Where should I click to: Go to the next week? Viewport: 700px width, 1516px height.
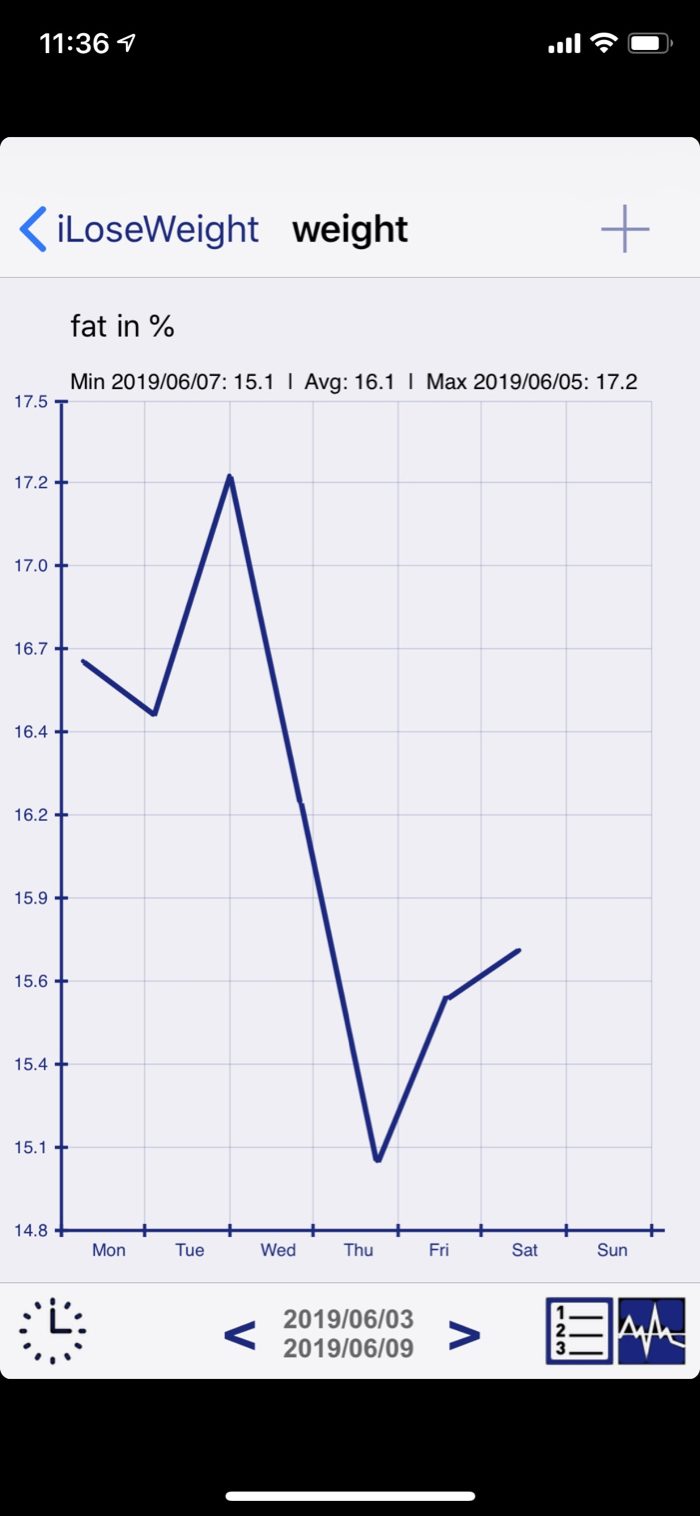coord(464,1334)
